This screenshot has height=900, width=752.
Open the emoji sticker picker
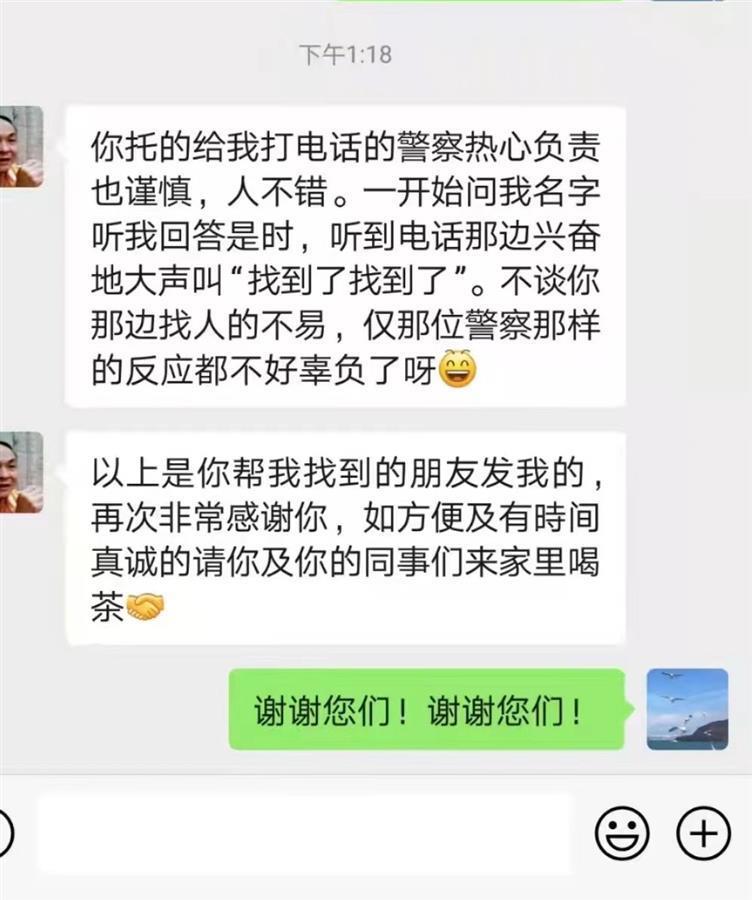pos(622,832)
